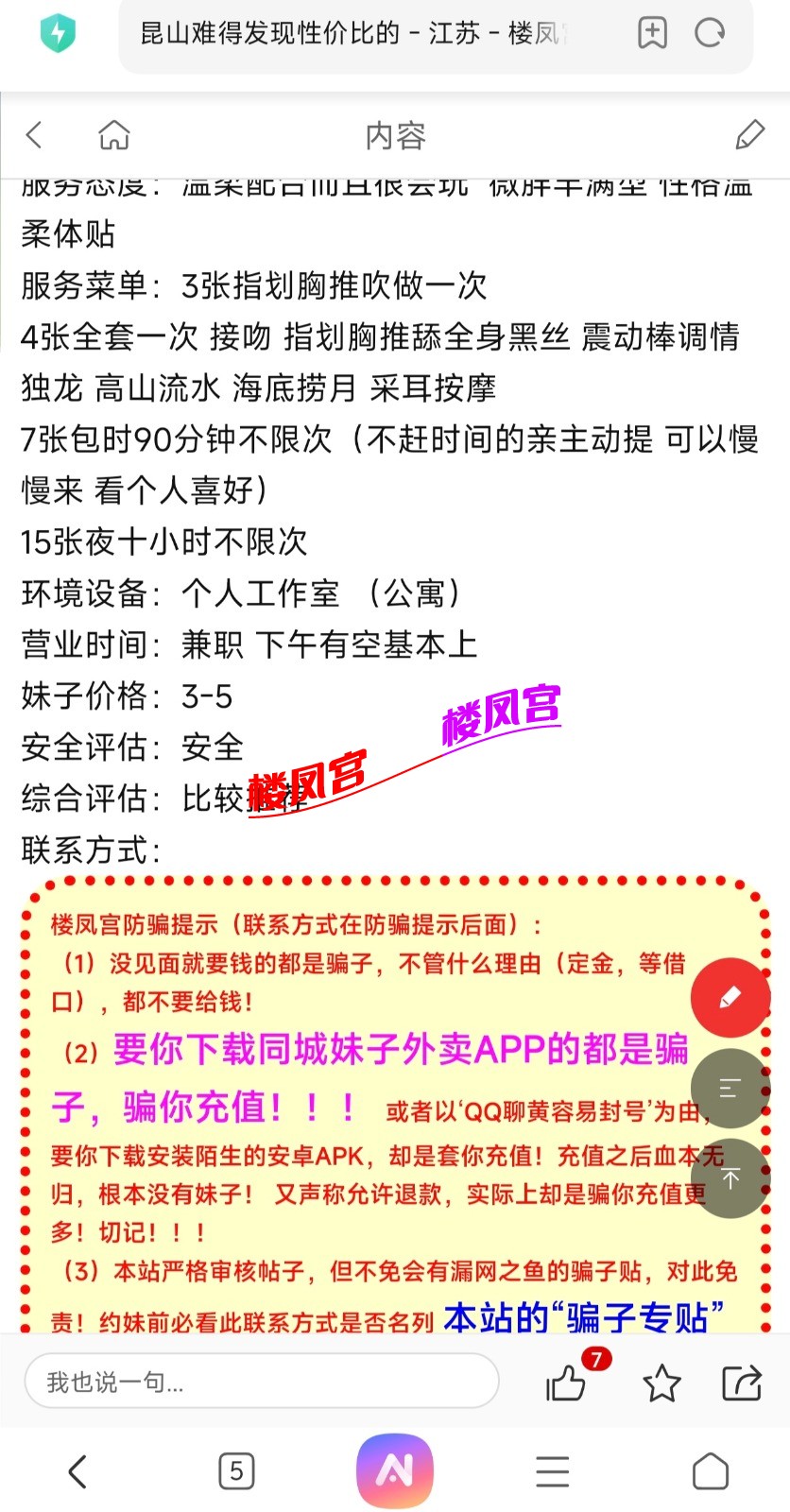Open the site home icon

pos(114,135)
